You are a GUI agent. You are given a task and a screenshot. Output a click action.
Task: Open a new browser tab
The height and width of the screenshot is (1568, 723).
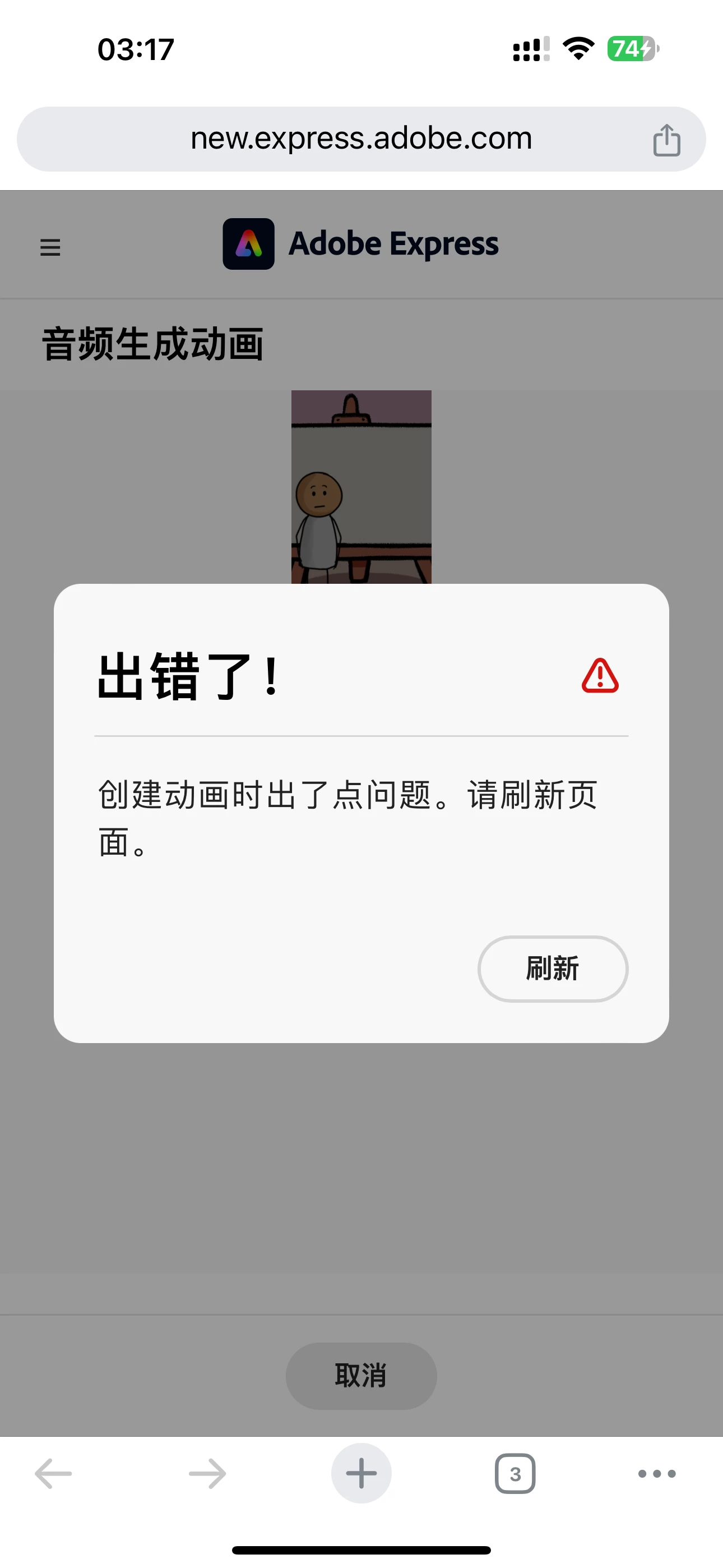coord(361,1473)
